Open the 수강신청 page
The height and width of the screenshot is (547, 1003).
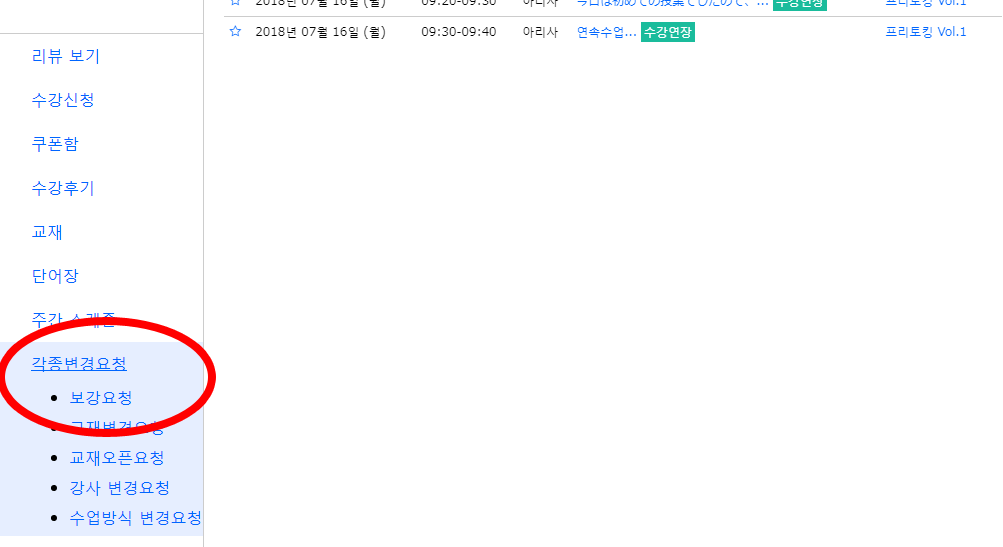pyautogui.click(x=62, y=100)
